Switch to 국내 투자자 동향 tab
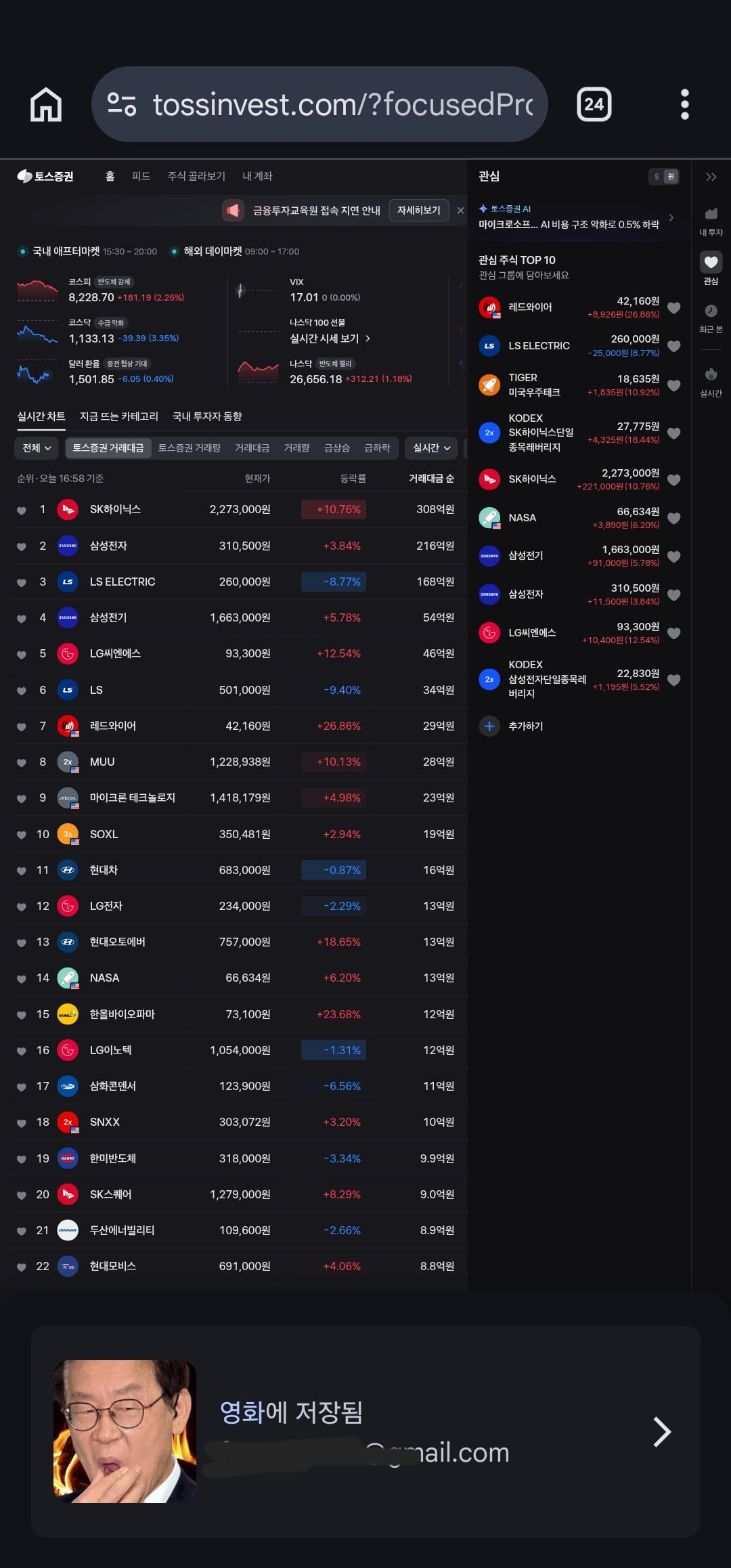 pyautogui.click(x=207, y=416)
